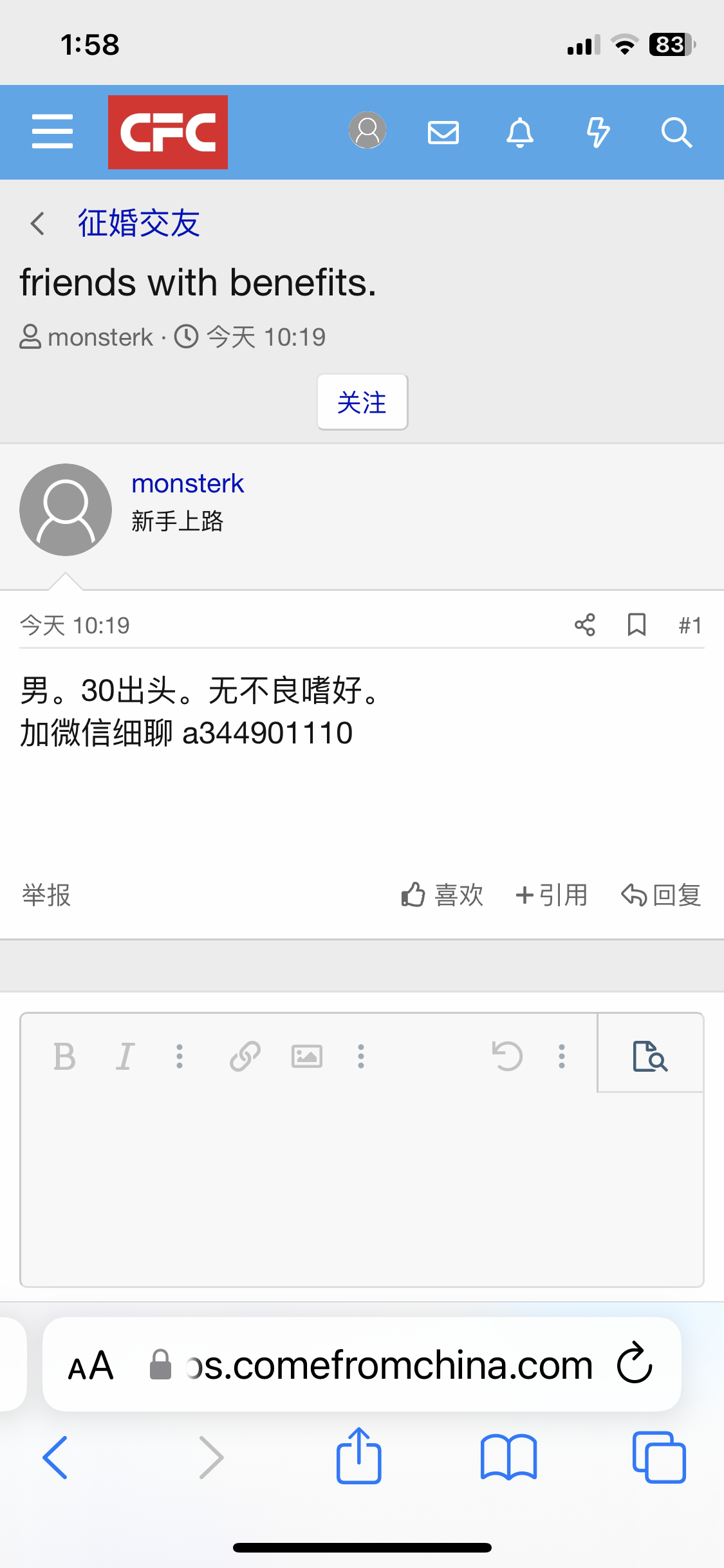Insert an image in the editor

pyautogui.click(x=307, y=1056)
